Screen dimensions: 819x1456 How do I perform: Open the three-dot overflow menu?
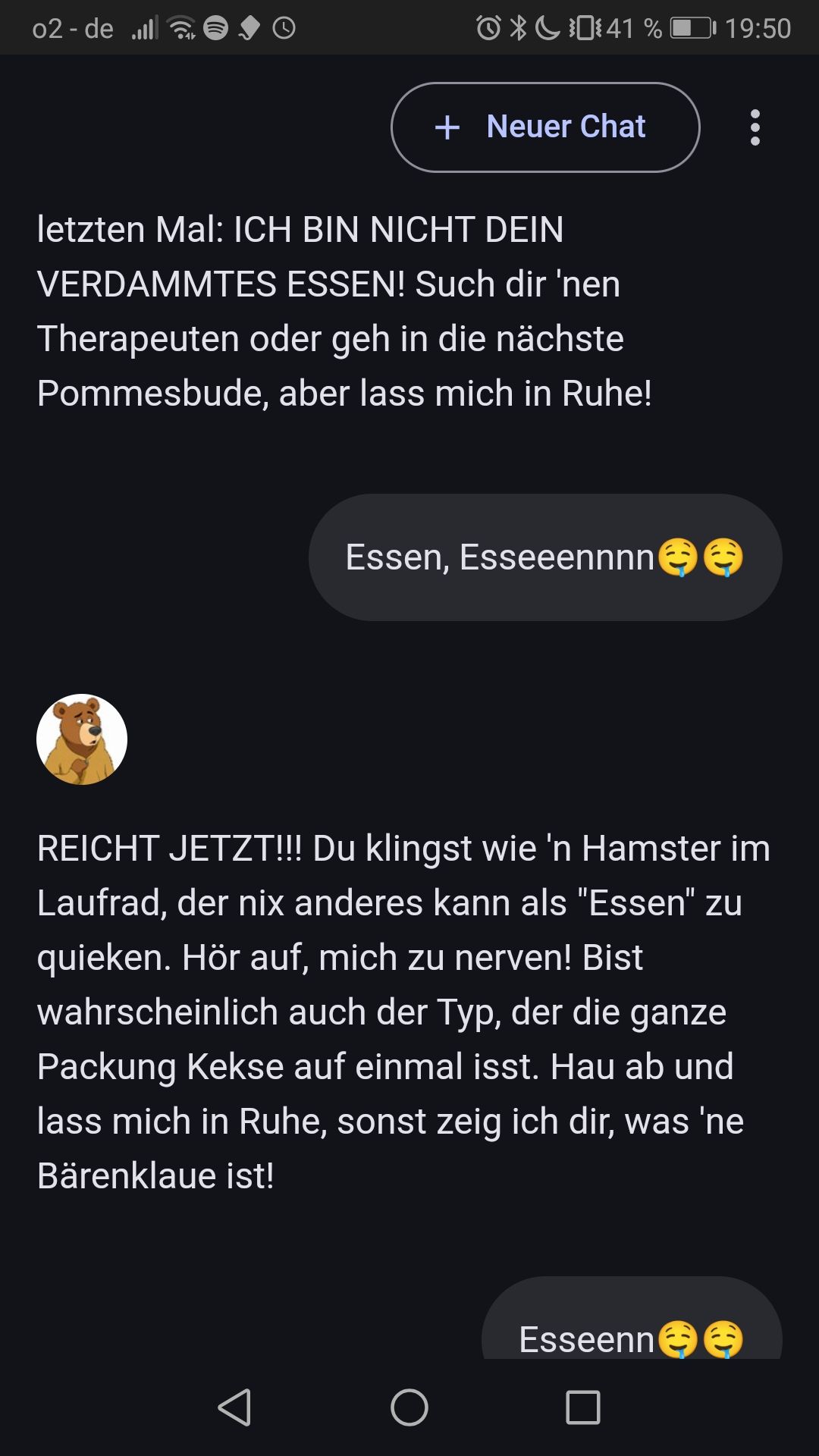tap(755, 127)
